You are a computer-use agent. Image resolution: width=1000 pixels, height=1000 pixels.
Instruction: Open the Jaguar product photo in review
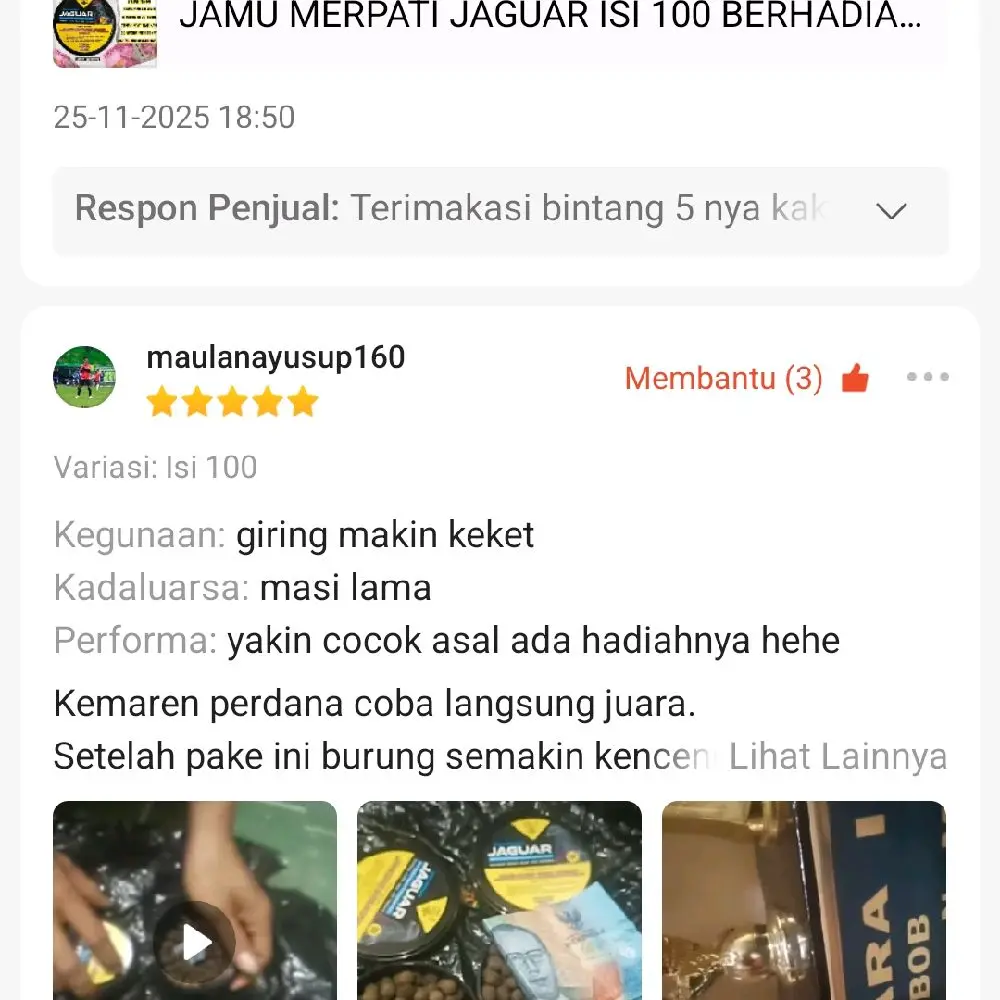point(499,900)
